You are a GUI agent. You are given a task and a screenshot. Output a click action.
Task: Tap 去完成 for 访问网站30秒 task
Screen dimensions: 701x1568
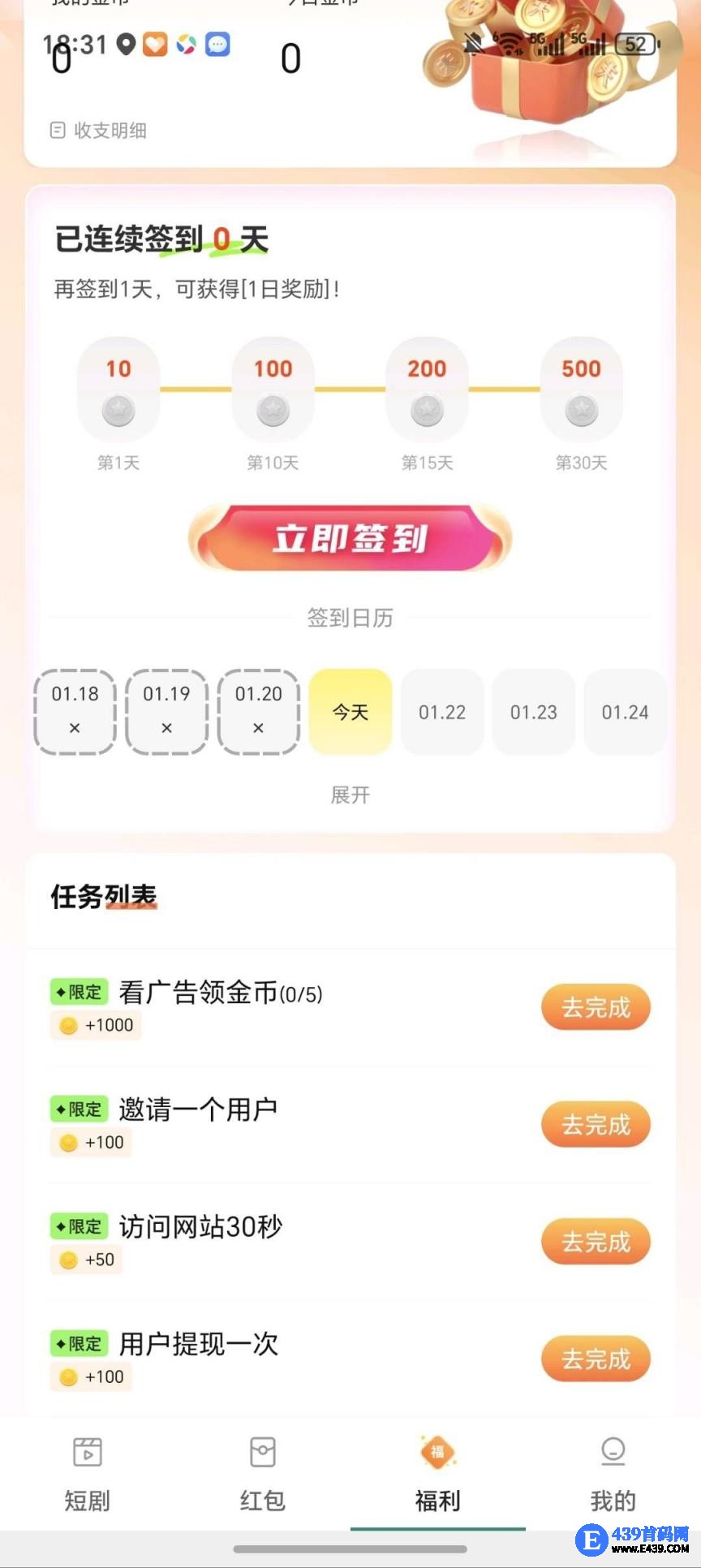click(x=595, y=1241)
